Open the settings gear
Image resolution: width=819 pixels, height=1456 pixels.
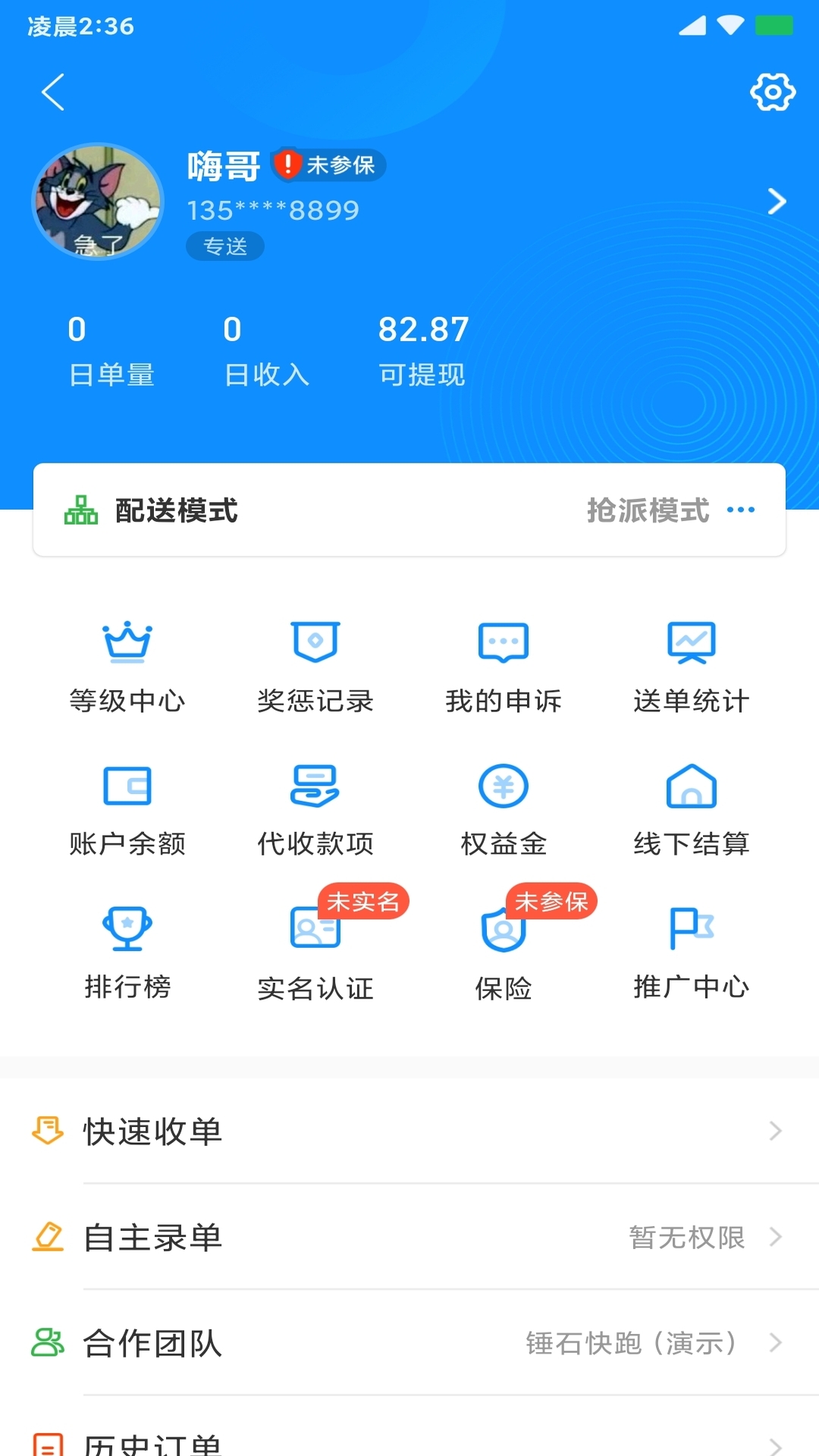(x=773, y=91)
